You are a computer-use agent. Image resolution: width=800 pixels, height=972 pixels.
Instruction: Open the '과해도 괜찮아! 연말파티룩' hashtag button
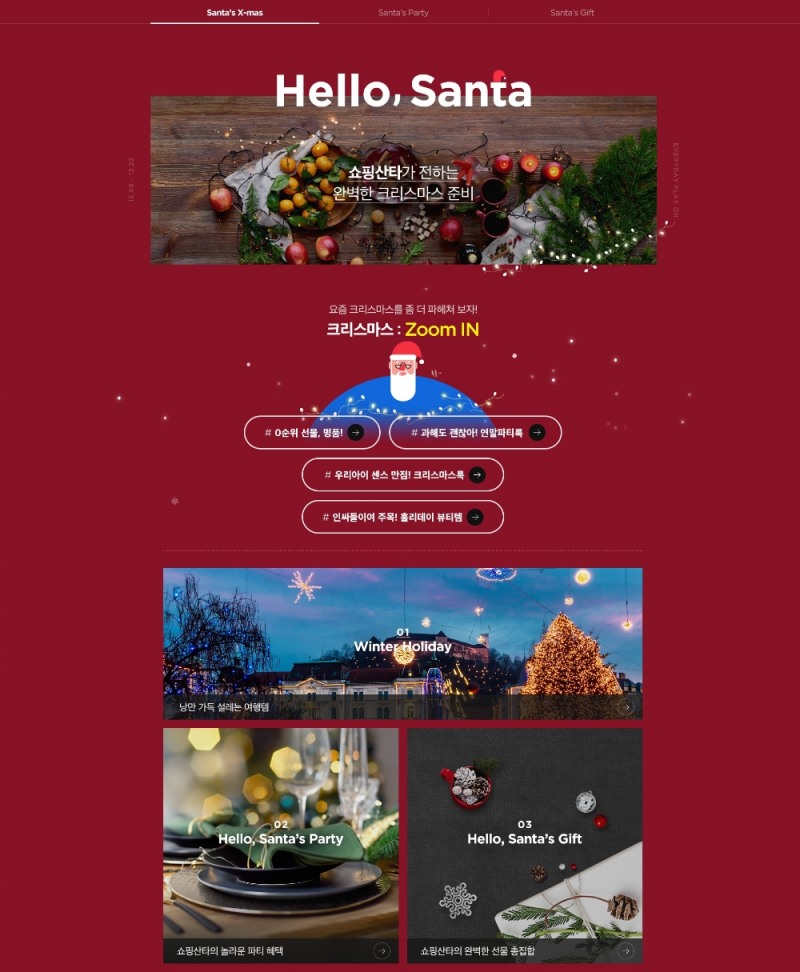pyautogui.click(x=475, y=433)
